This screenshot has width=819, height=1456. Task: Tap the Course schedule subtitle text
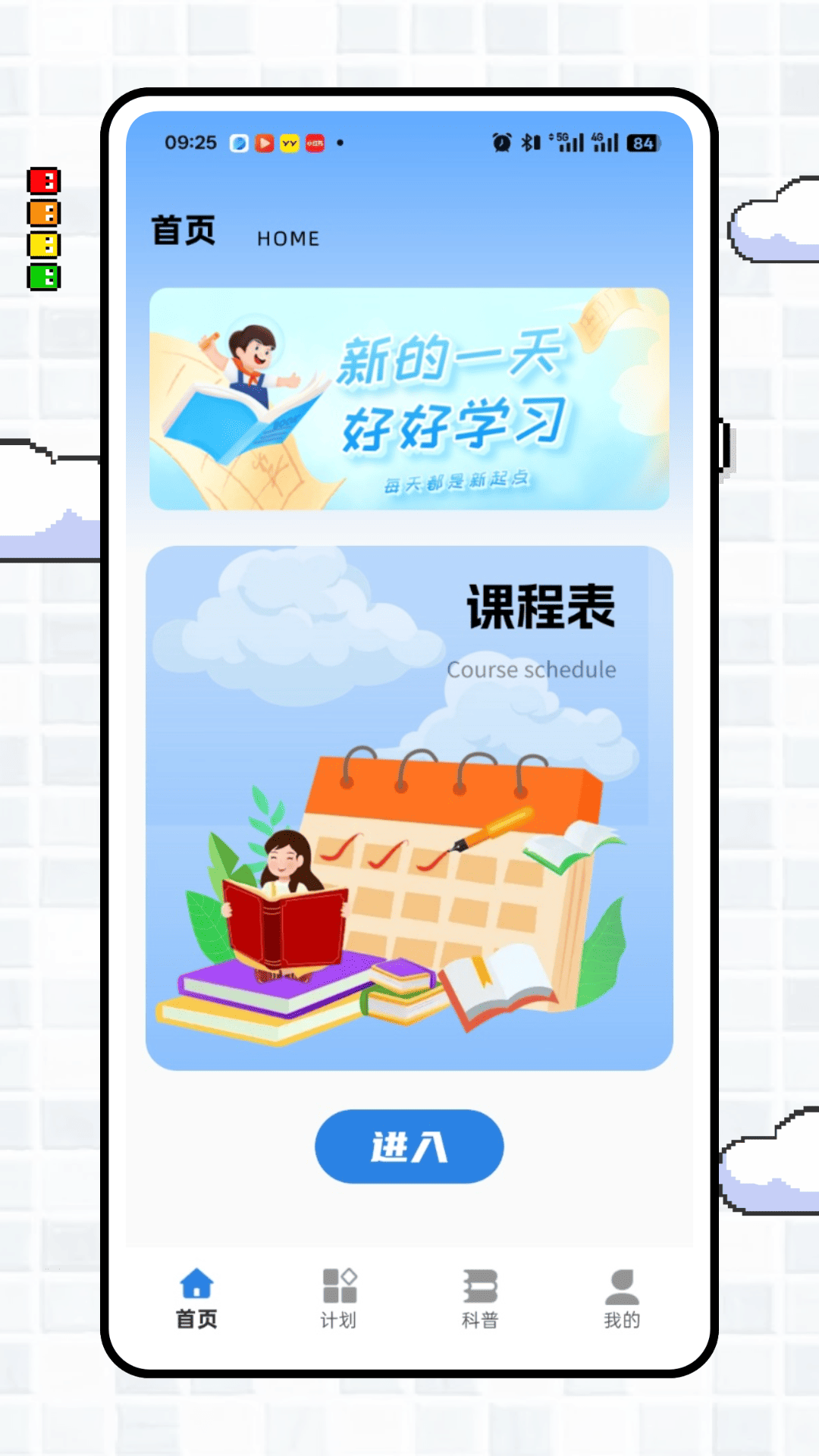532,670
